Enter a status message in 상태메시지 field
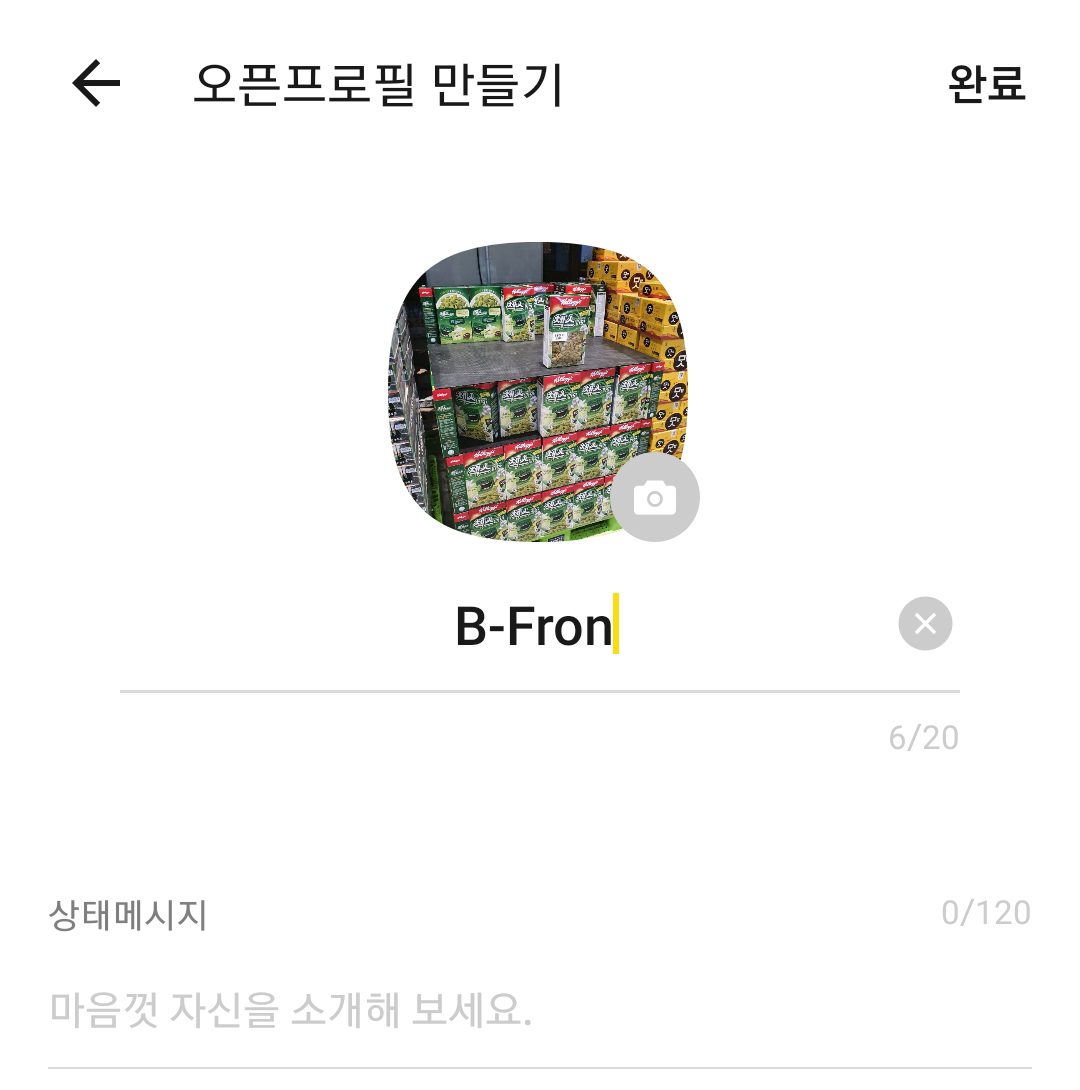Screen dimensions: 1080x1090 [x=540, y=1012]
